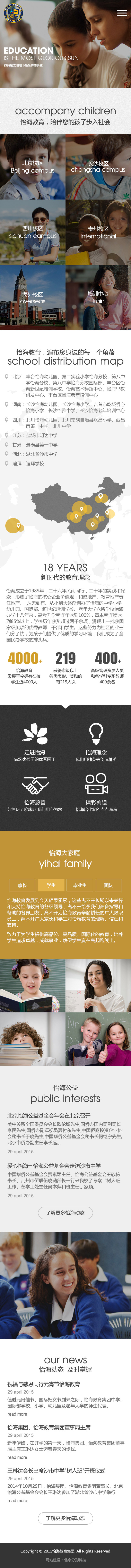Open the Sichuan campus tile
This screenshot has height=1568, width=131.
pos(32,232)
